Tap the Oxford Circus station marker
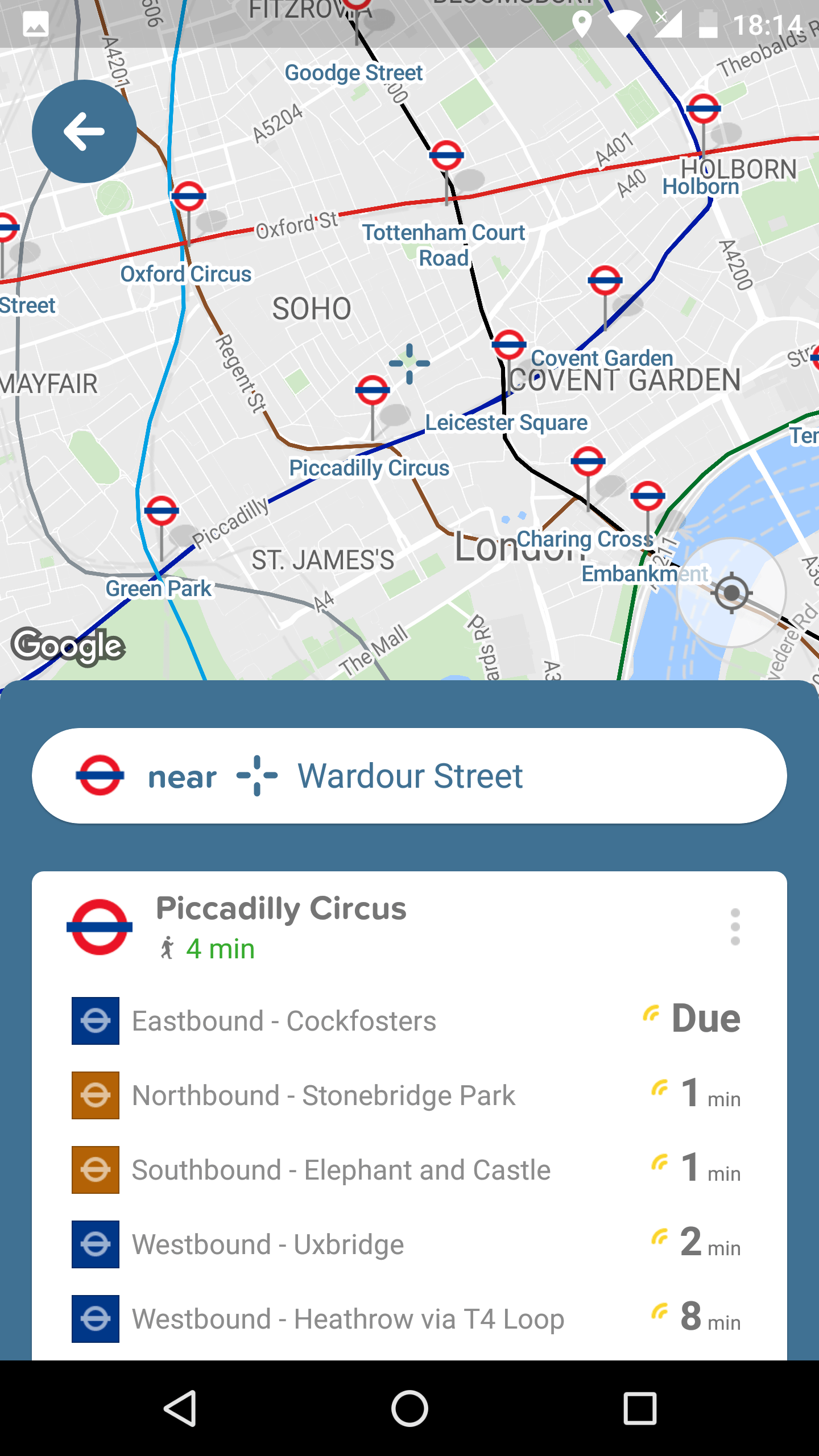 coord(189,197)
